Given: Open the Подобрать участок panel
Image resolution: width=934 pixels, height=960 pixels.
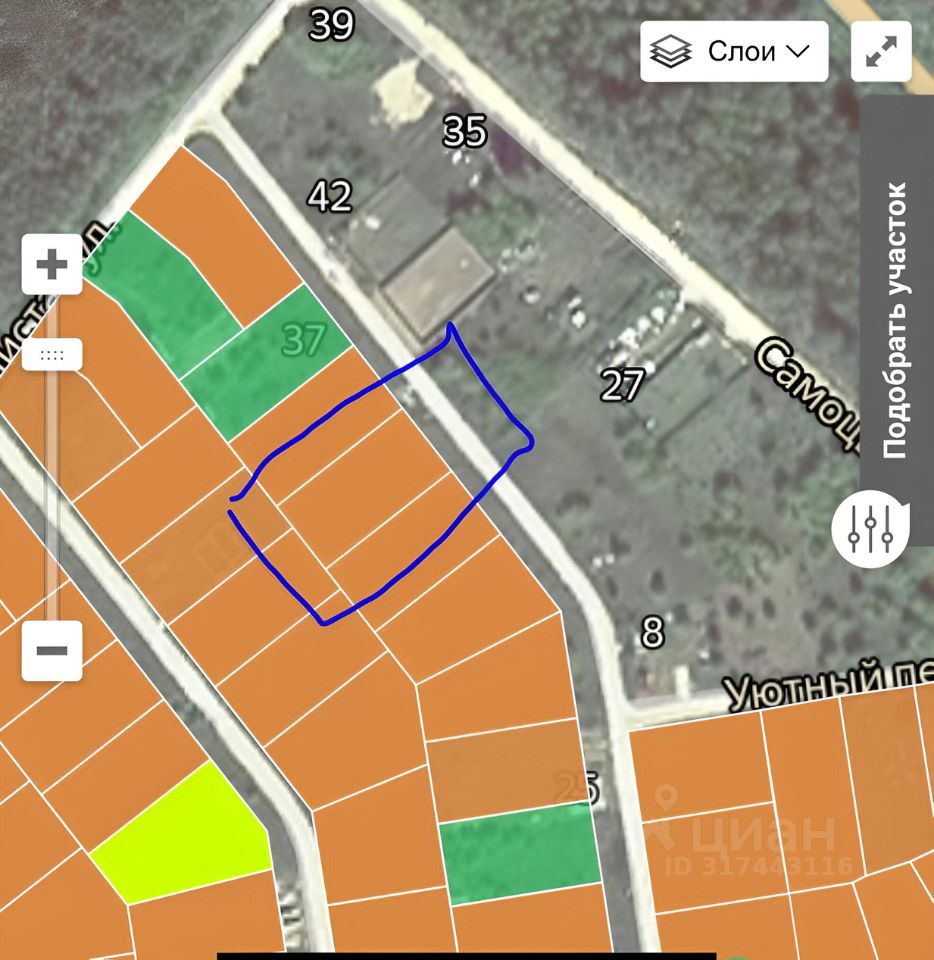Looking at the screenshot, I should tap(896, 320).
